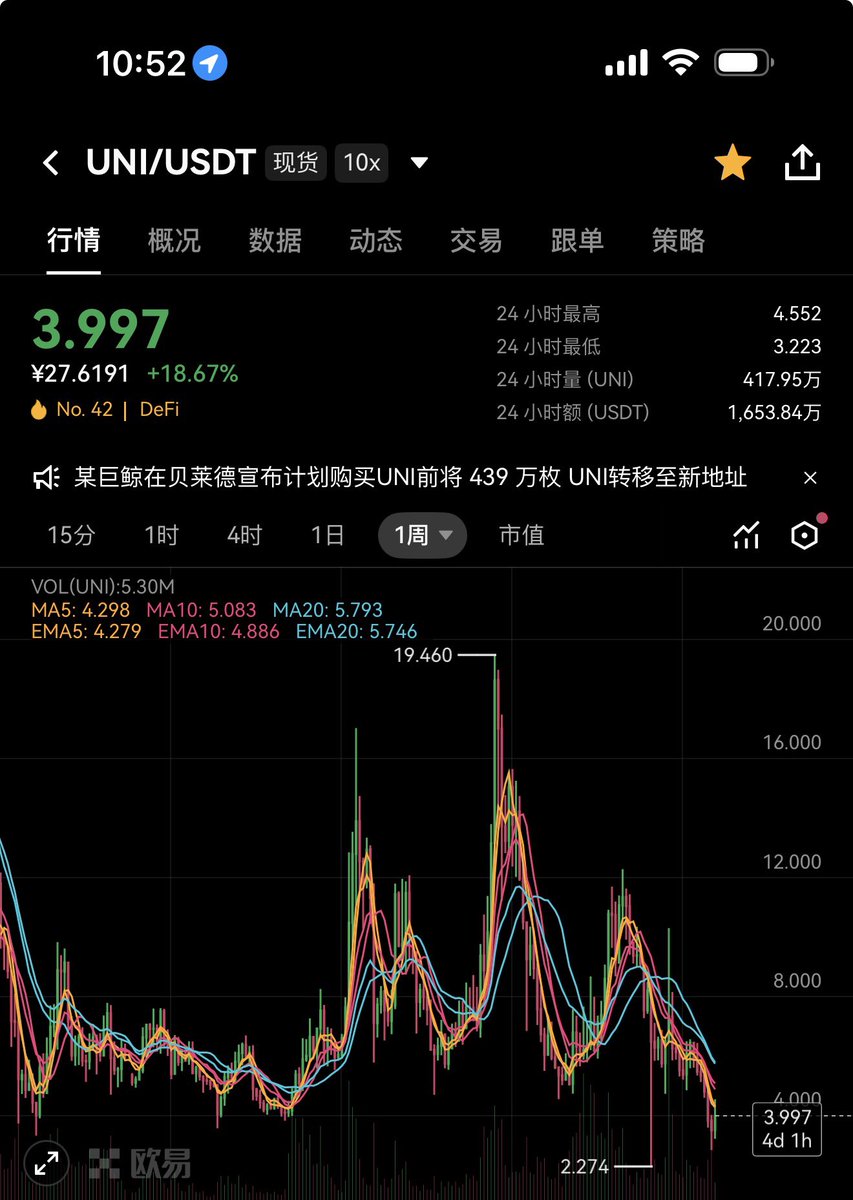Switch chart to 市值 view
Image resolution: width=853 pixels, height=1200 pixels.
521,536
